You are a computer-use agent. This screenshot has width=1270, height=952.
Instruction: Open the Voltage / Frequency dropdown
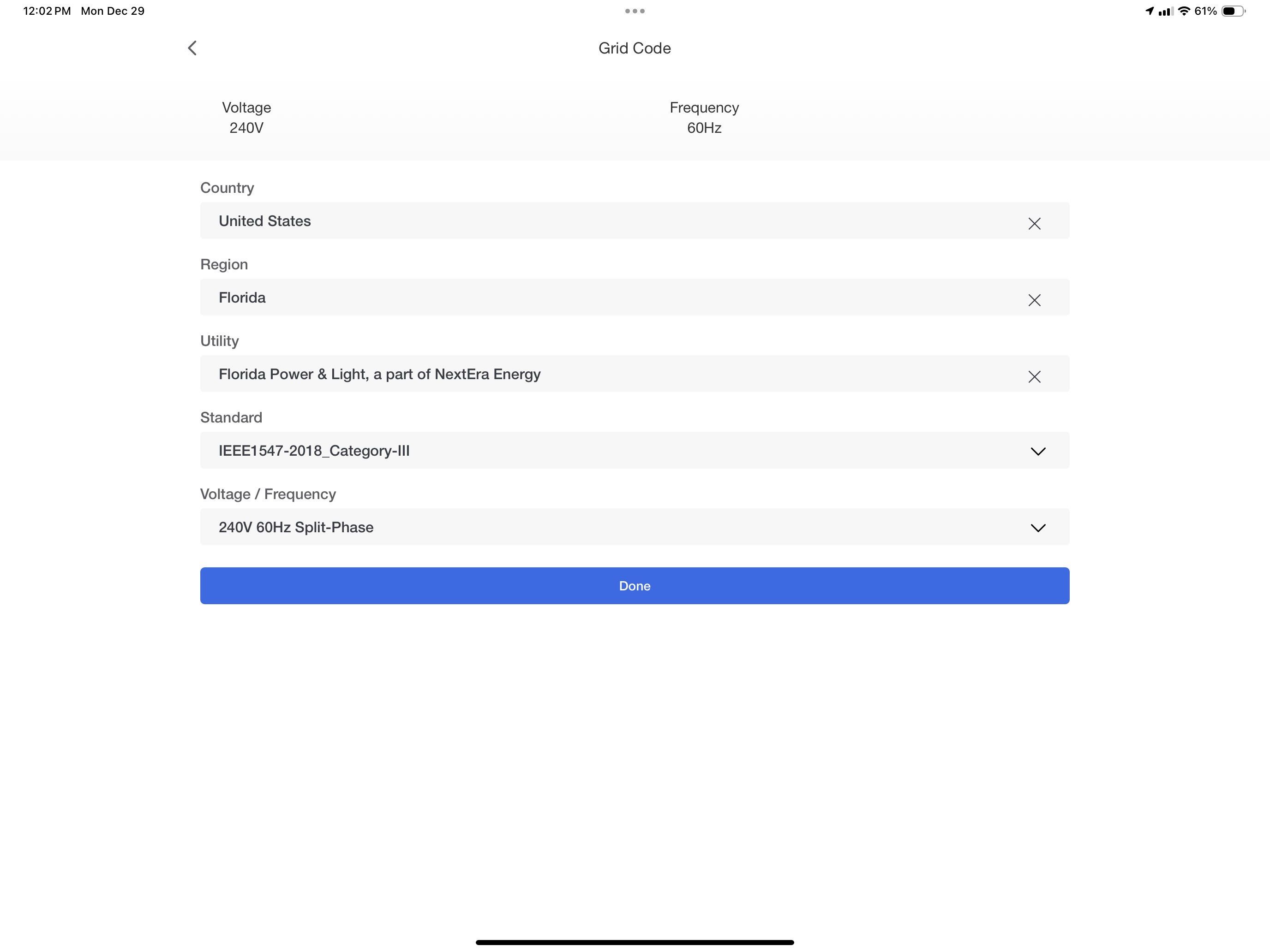(1037, 527)
